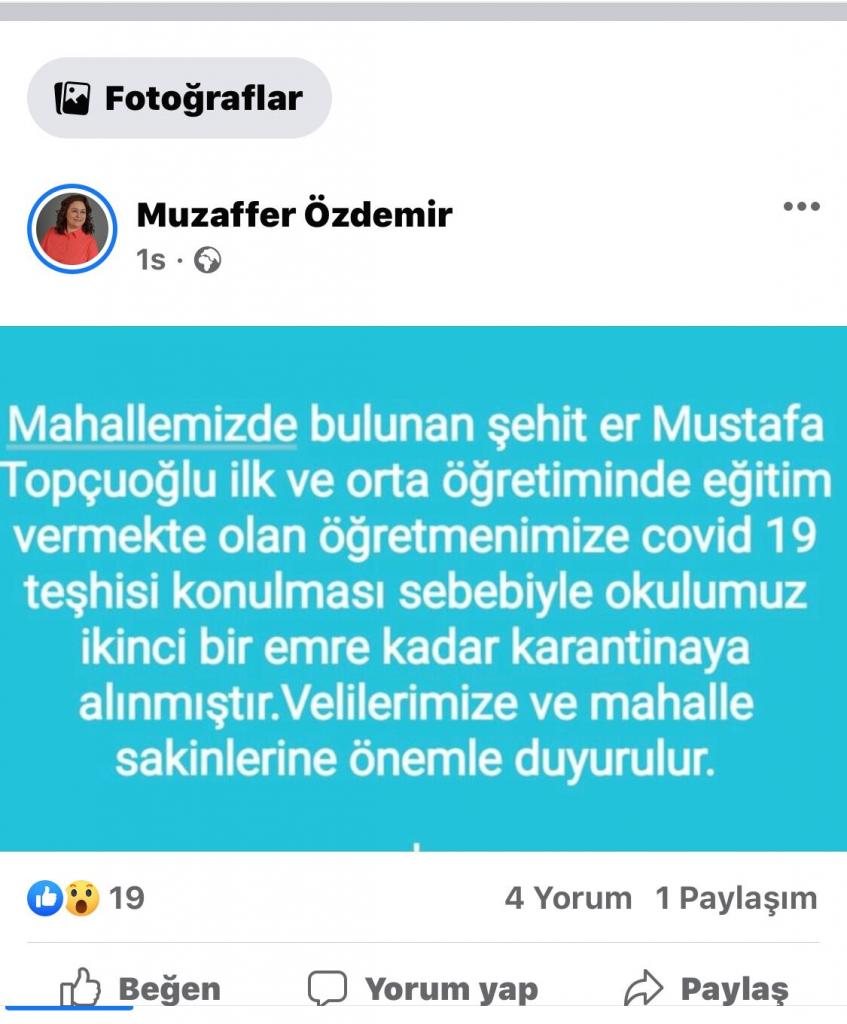Open the Fotoğraflar photos chip

[179, 98]
